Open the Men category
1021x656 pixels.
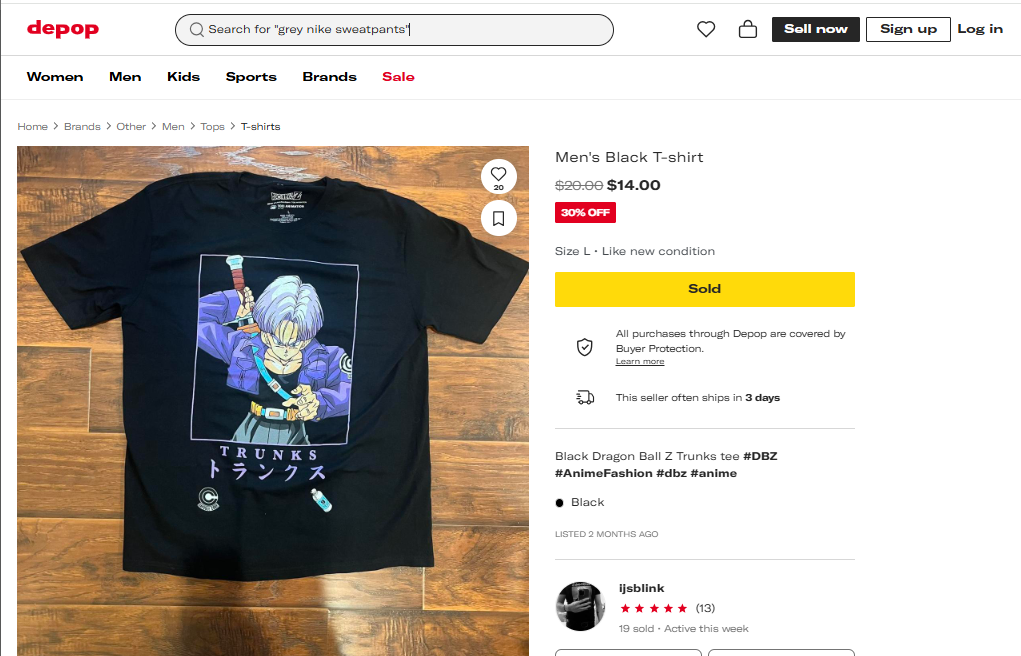(125, 77)
